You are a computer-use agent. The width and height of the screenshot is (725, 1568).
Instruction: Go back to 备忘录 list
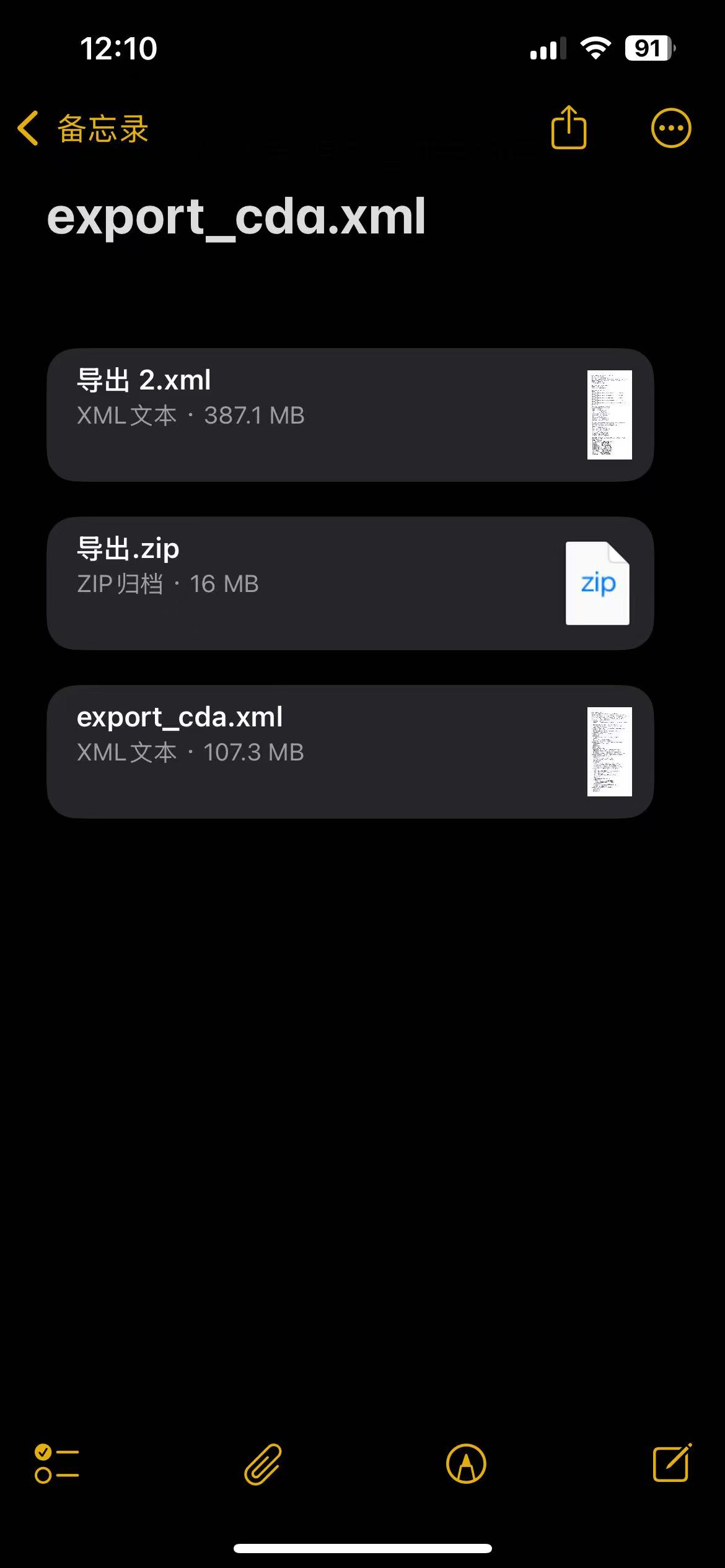(84, 129)
